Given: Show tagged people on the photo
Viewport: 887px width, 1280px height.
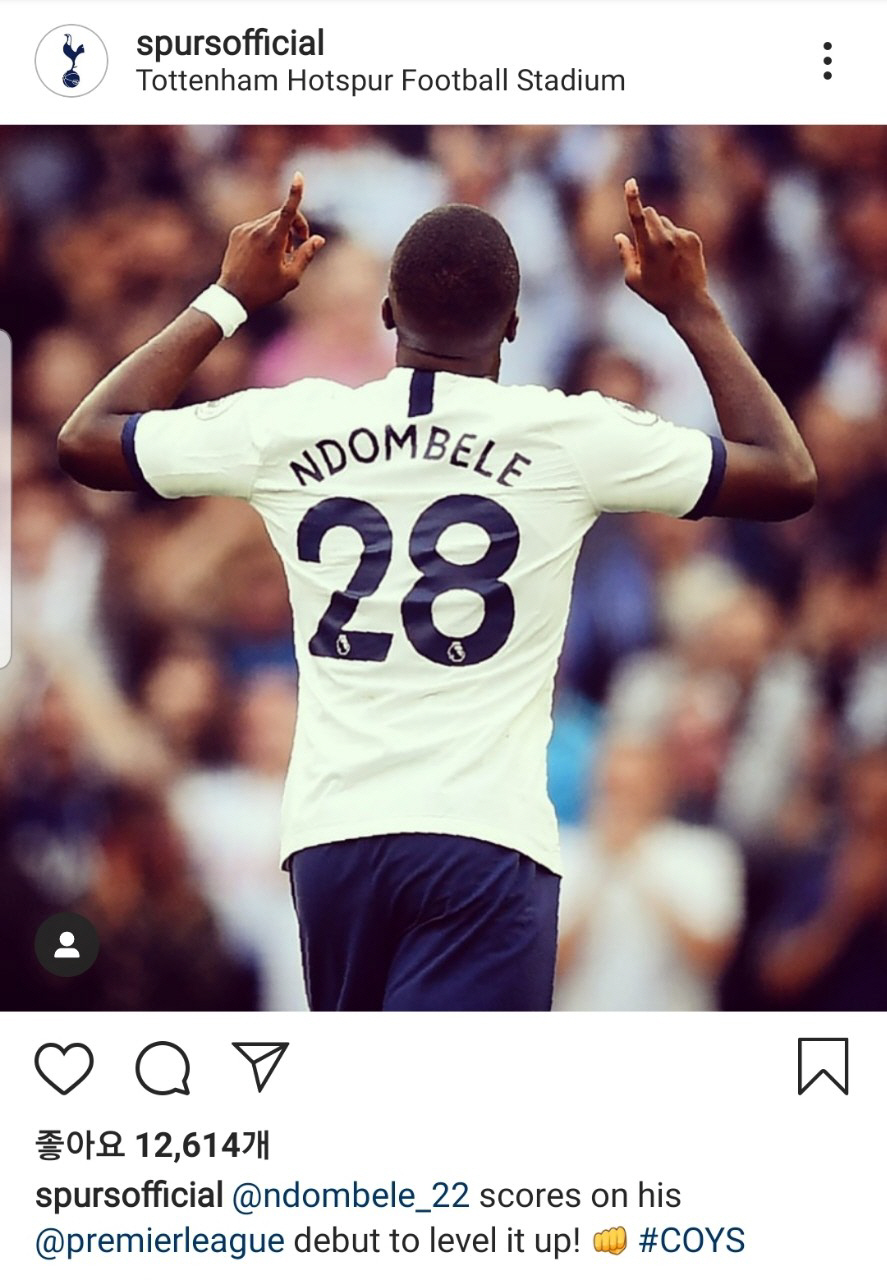Looking at the screenshot, I should (67, 944).
